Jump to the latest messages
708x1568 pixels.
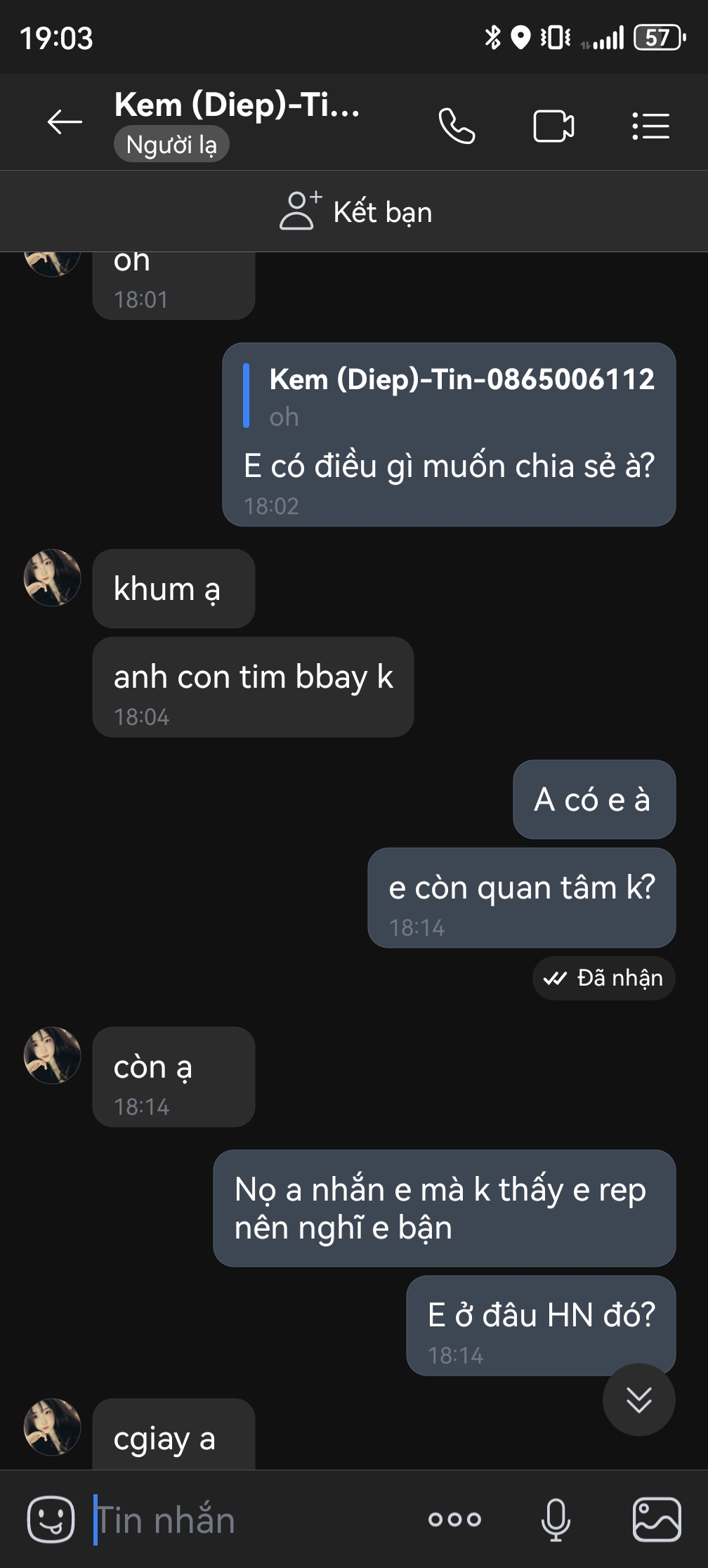(638, 1400)
